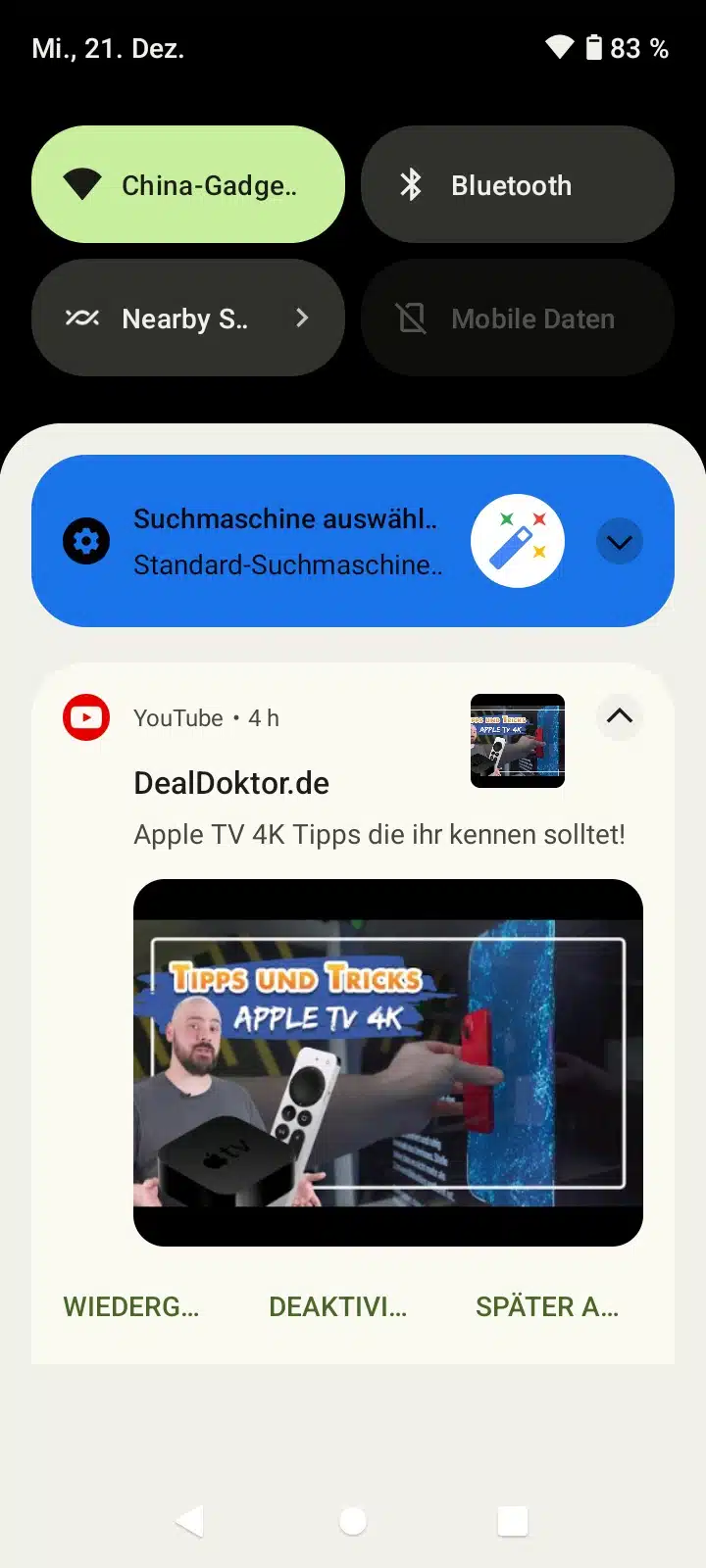The image size is (706, 1568).
Task: Turn on the Bluetooth tile
Action: pyautogui.click(x=518, y=184)
